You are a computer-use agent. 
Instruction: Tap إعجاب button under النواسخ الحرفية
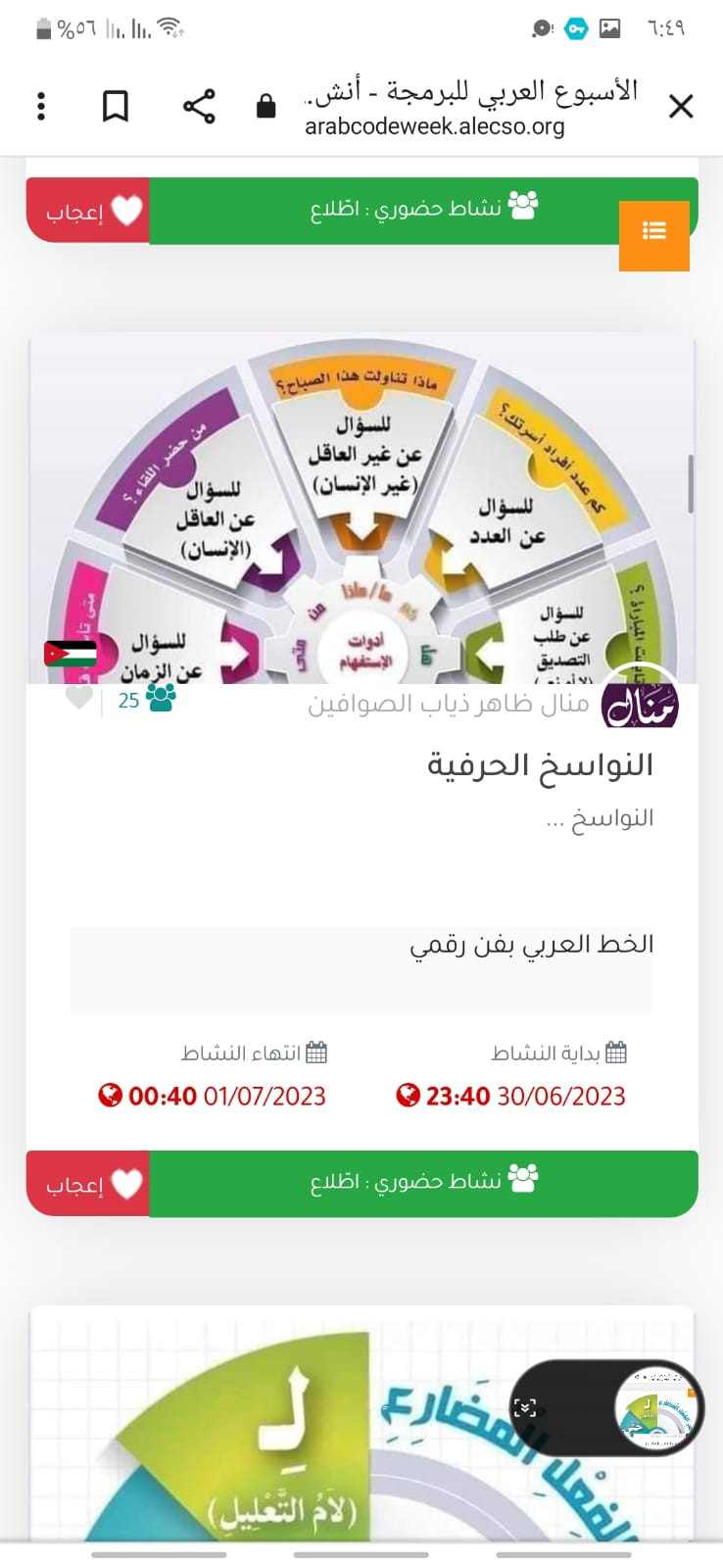pyautogui.click(x=88, y=1183)
